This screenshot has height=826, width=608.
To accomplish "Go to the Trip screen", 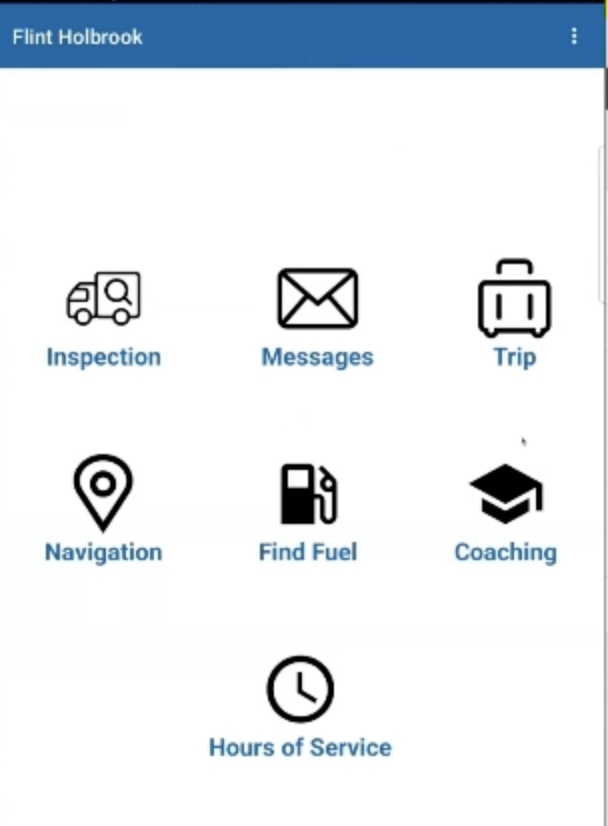I will pyautogui.click(x=514, y=315).
